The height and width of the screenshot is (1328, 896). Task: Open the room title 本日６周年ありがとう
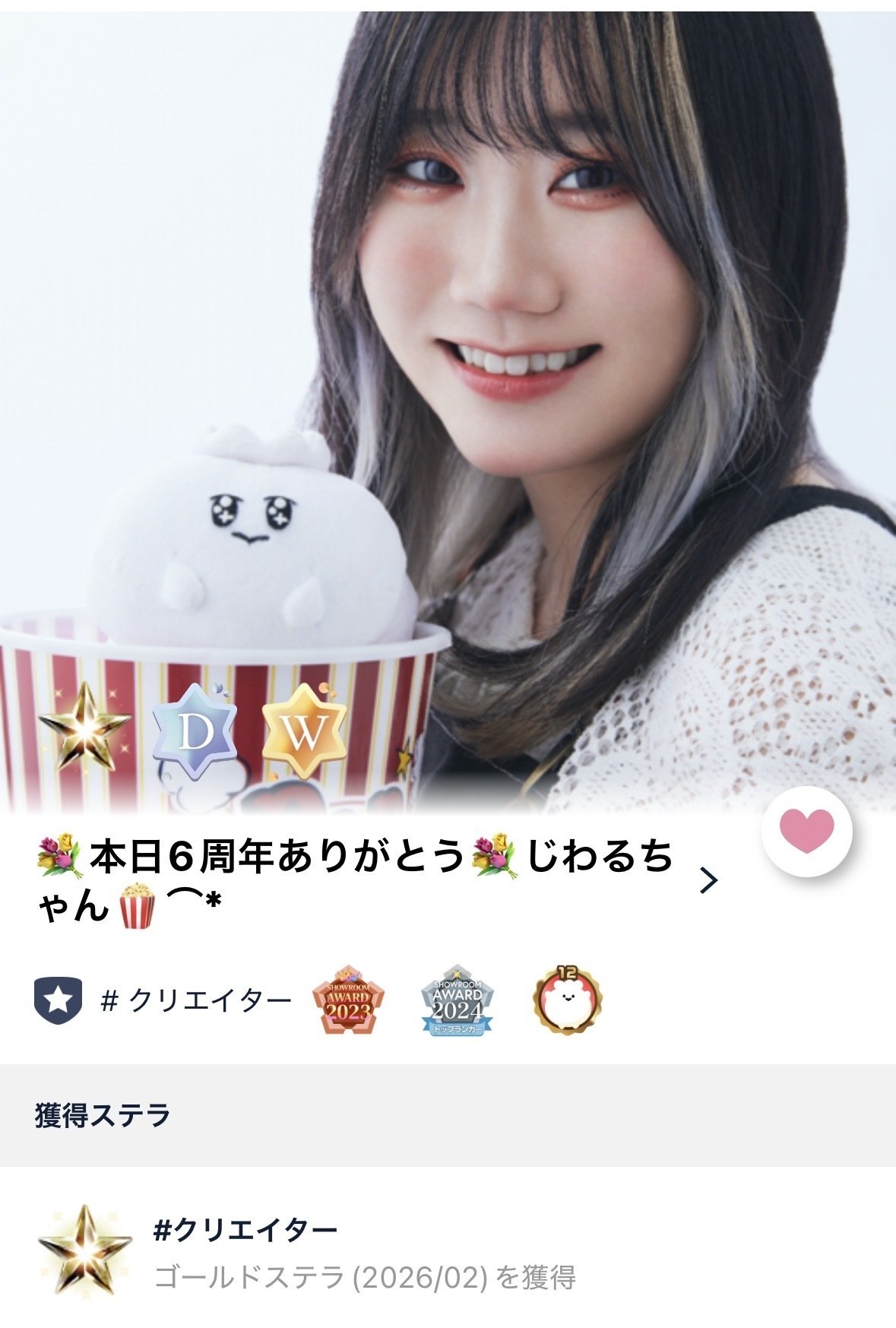point(304,855)
